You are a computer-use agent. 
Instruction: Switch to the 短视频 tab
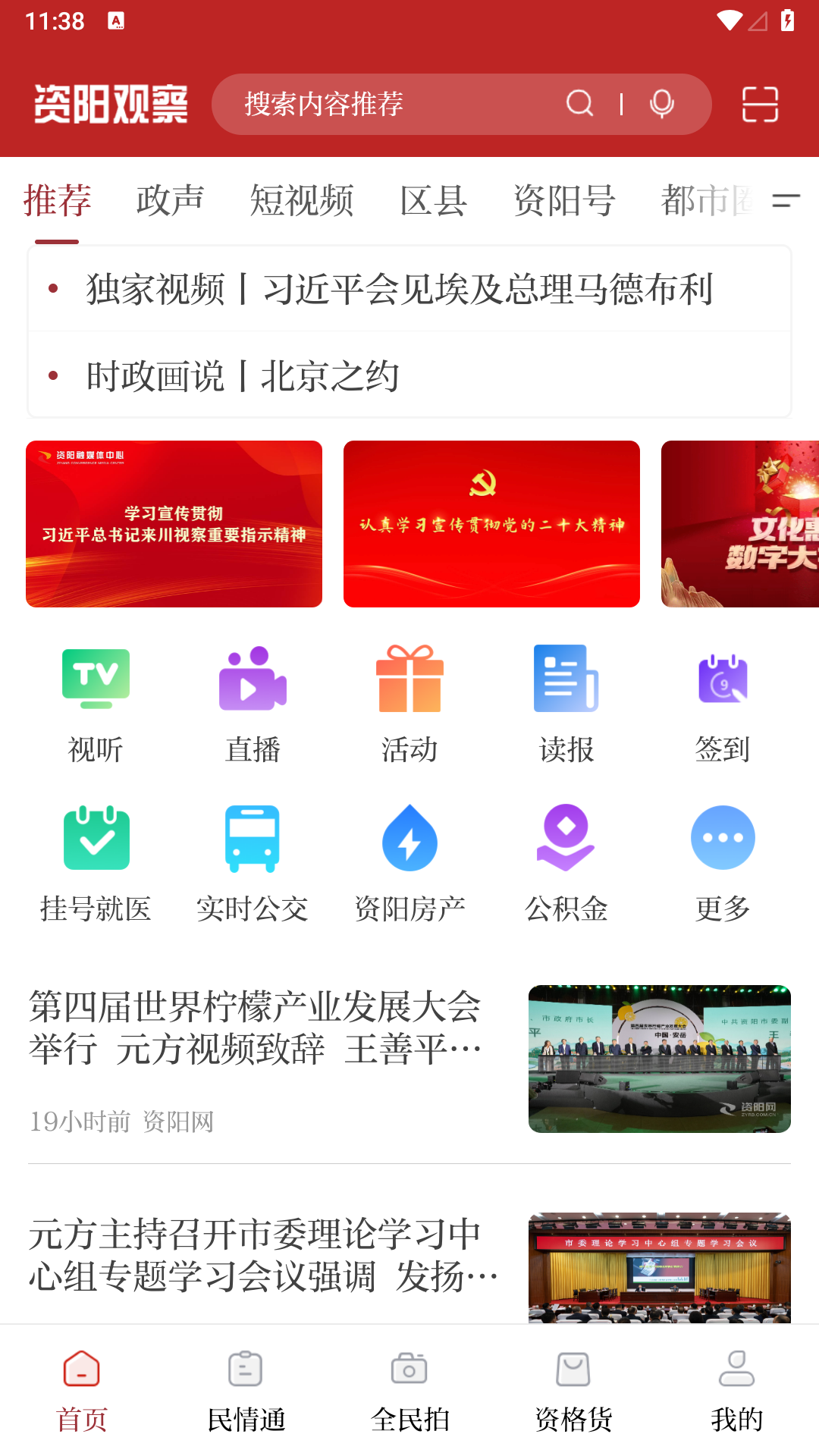pyautogui.click(x=302, y=199)
